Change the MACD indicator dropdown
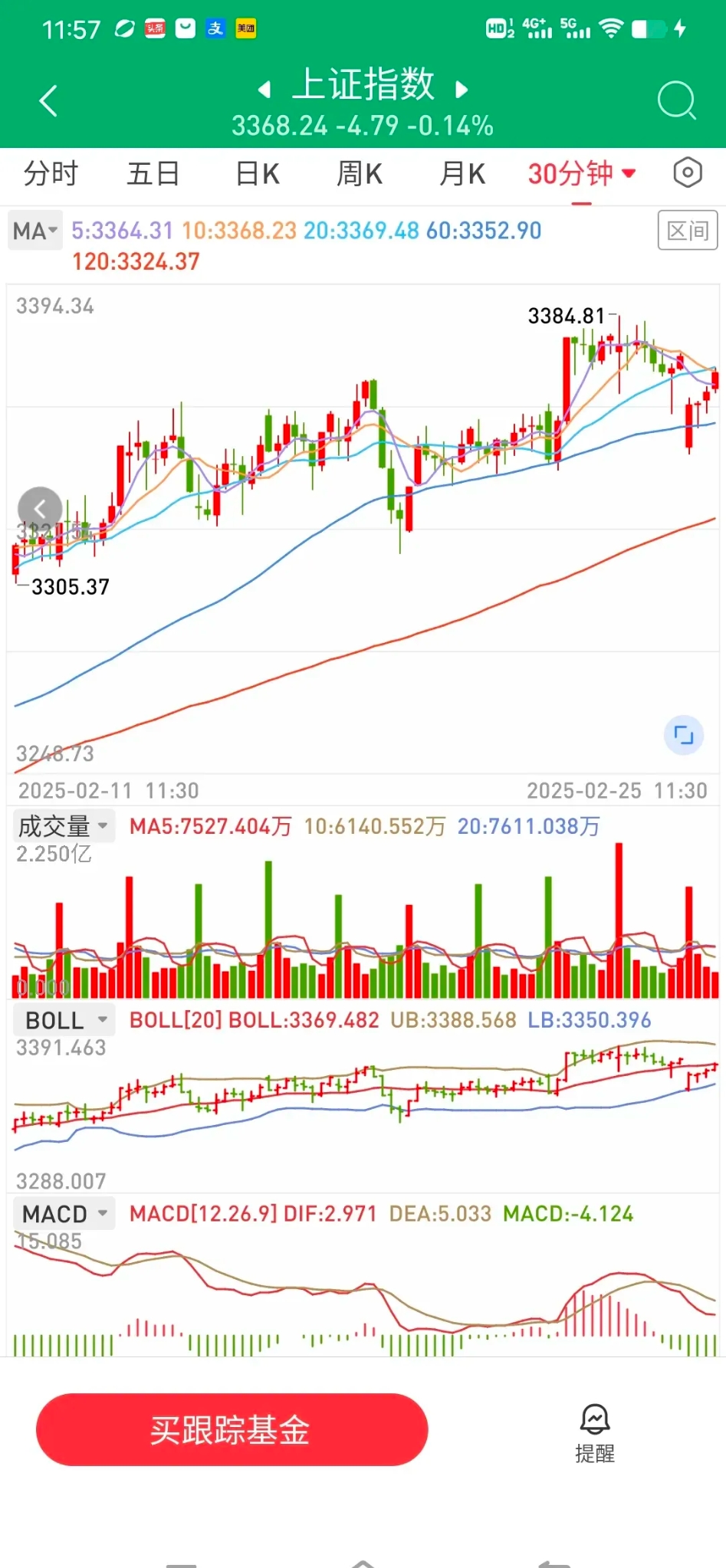Image resolution: width=726 pixels, height=1568 pixels. point(64,1214)
